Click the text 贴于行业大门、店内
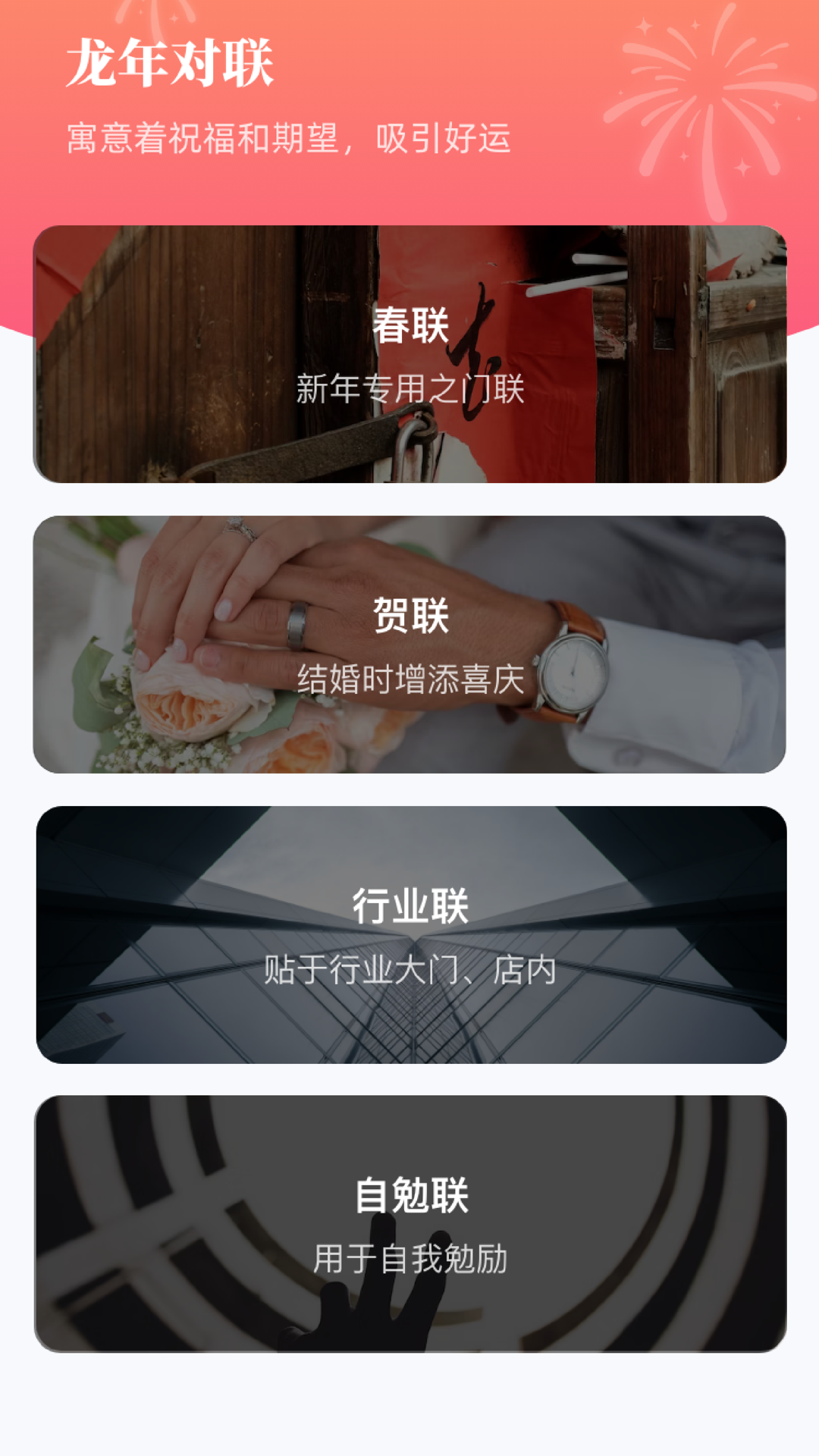Viewport: 819px width, 1456px height. coord(409,971)
